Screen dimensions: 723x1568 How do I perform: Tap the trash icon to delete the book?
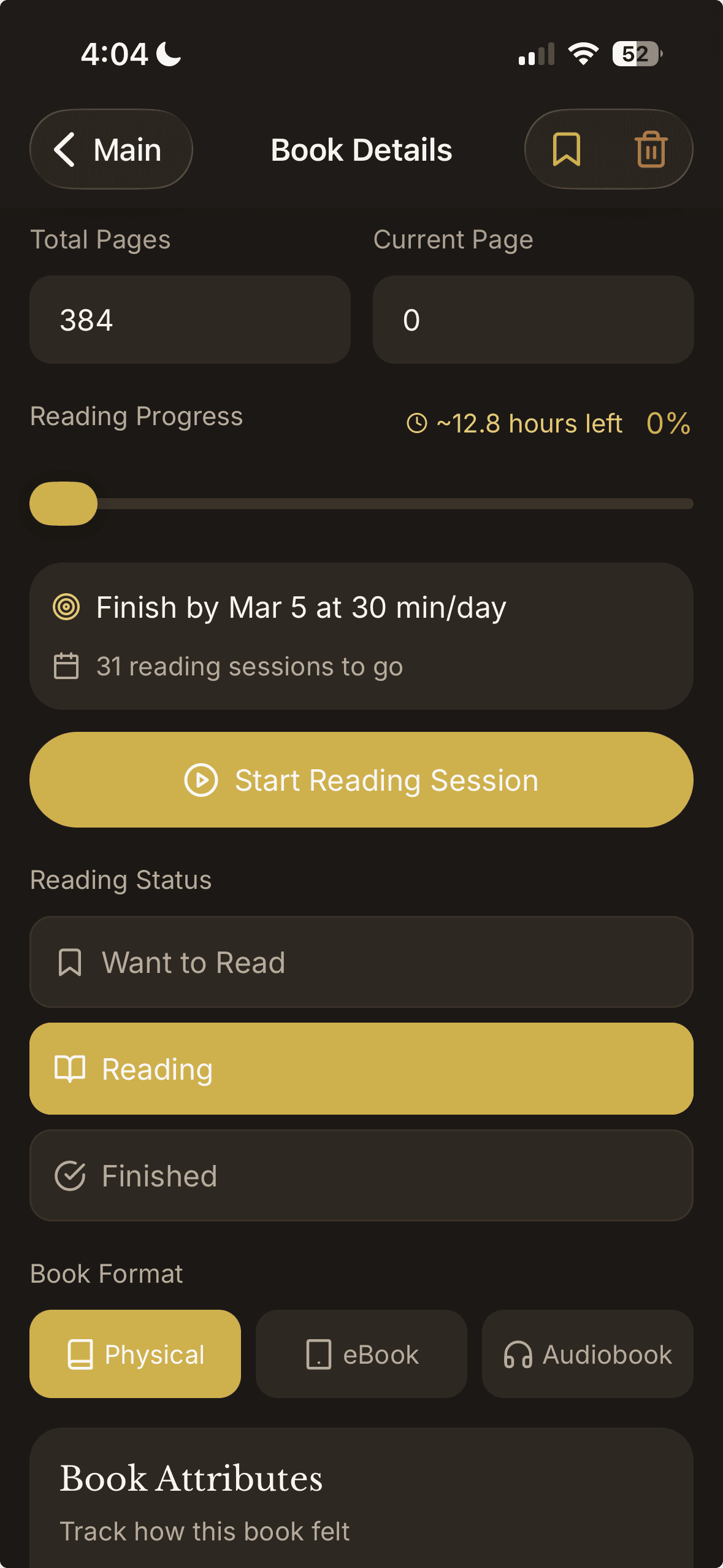(x=651, y=149)
